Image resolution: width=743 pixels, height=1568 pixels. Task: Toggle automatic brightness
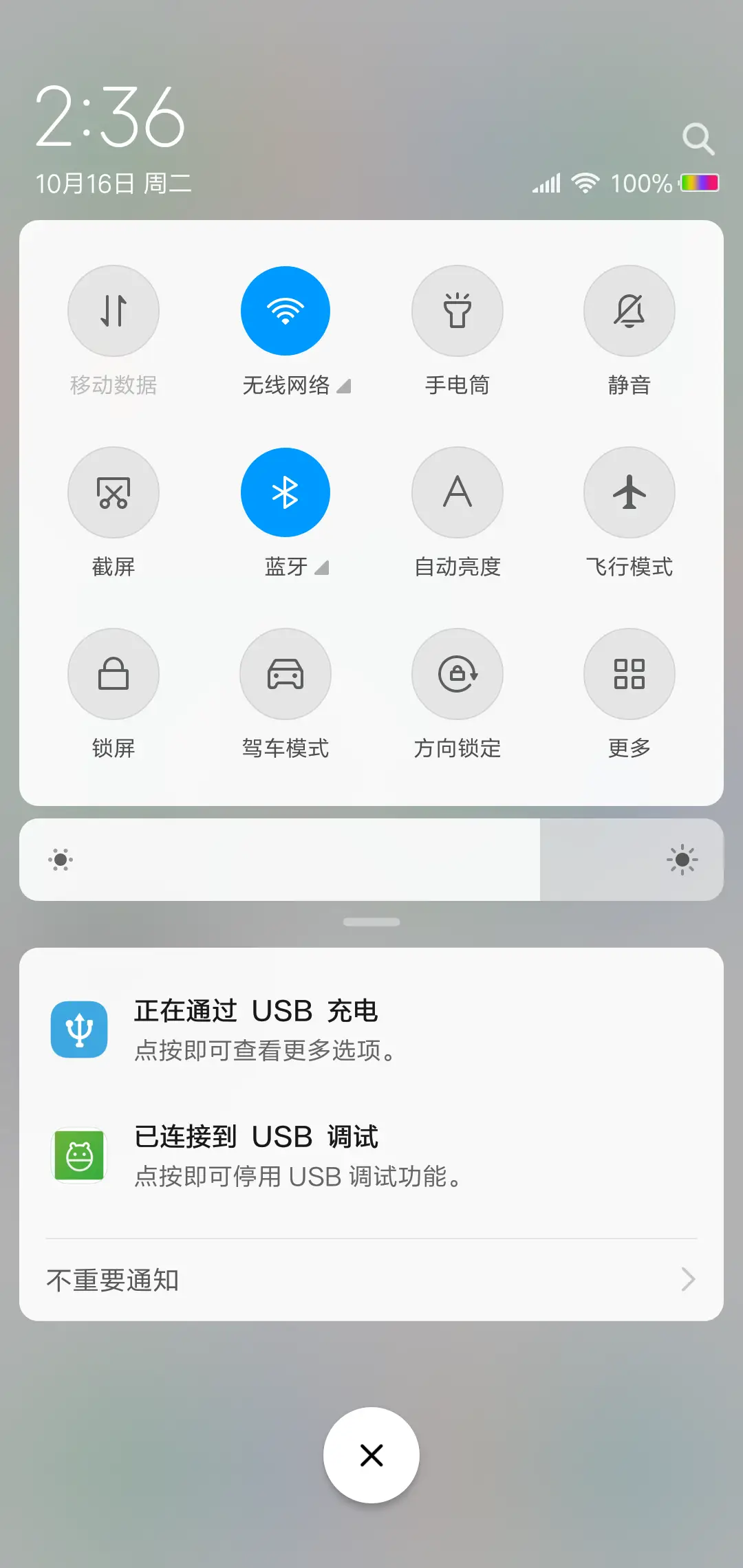[x=457, y=492]
